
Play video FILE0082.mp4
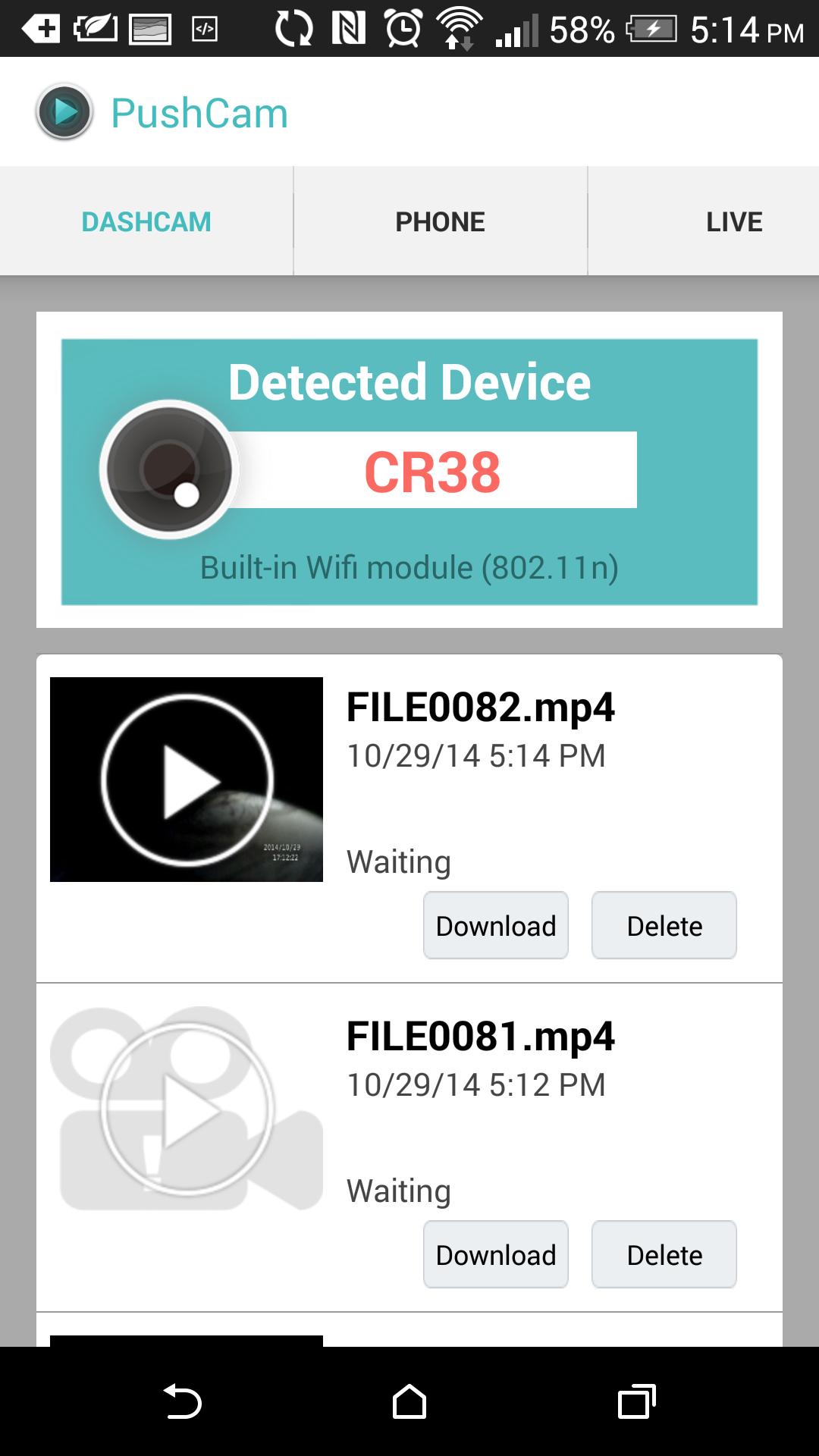187,780
